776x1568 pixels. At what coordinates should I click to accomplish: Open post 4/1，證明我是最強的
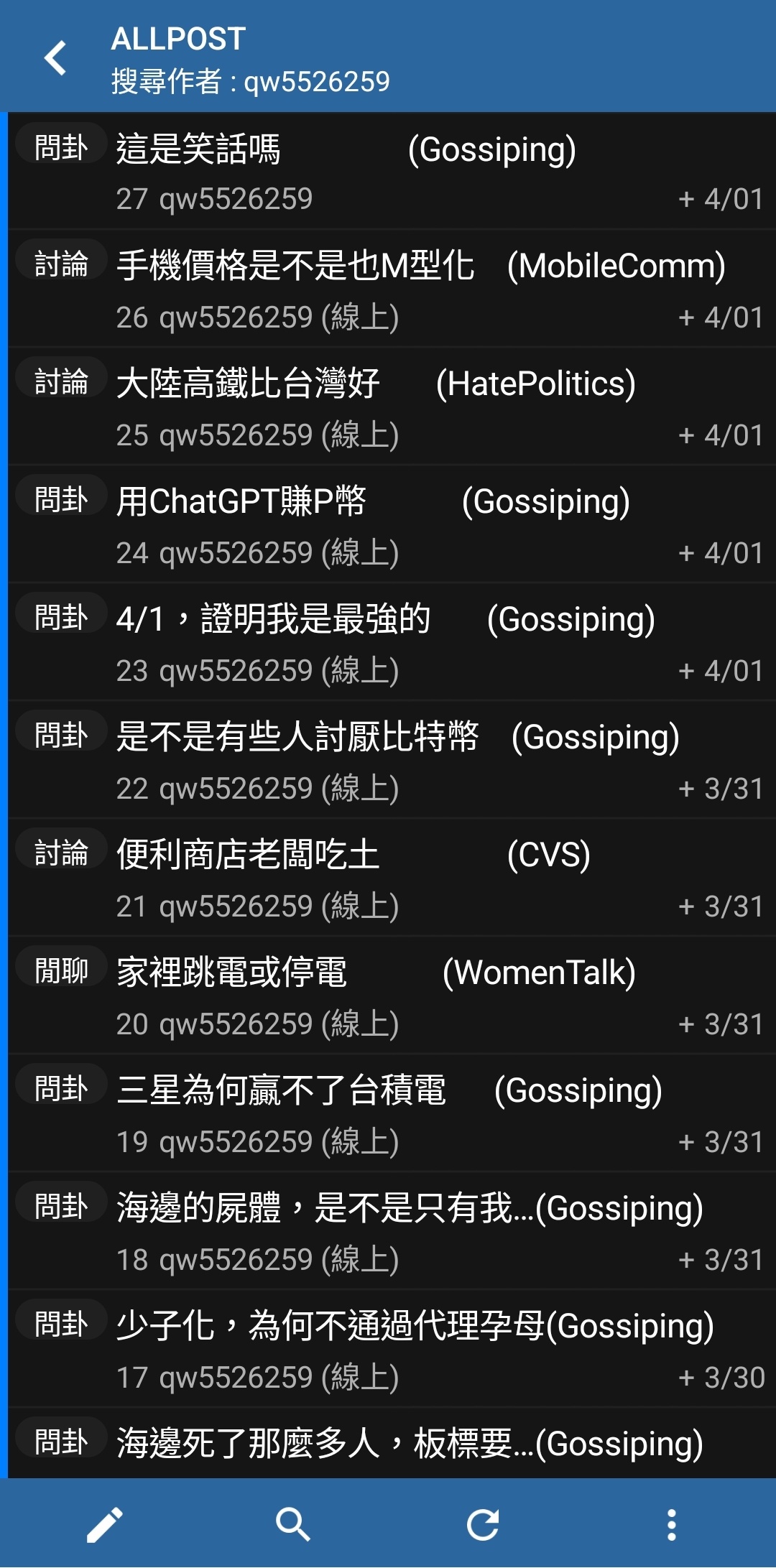392,642
